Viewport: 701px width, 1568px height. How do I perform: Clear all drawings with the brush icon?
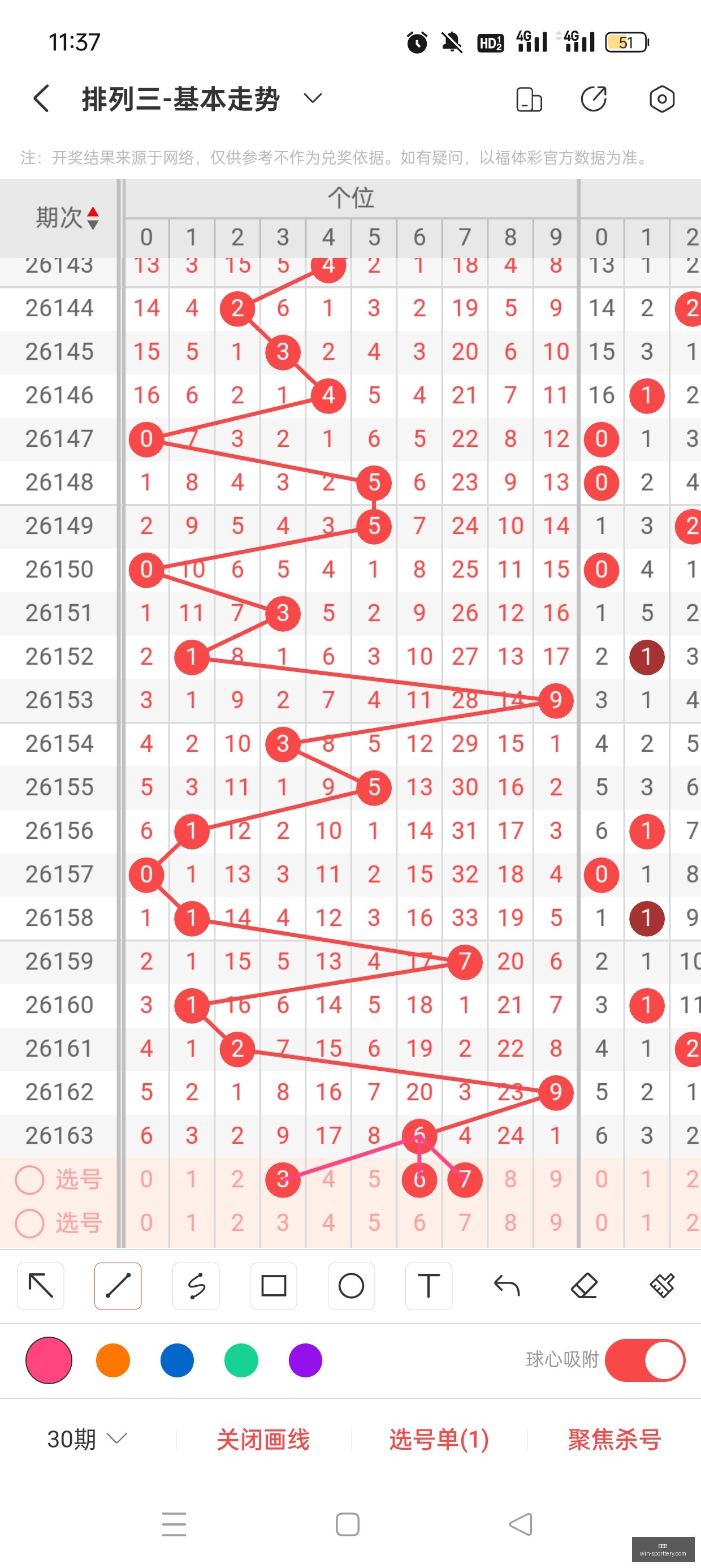[662, 1286]
